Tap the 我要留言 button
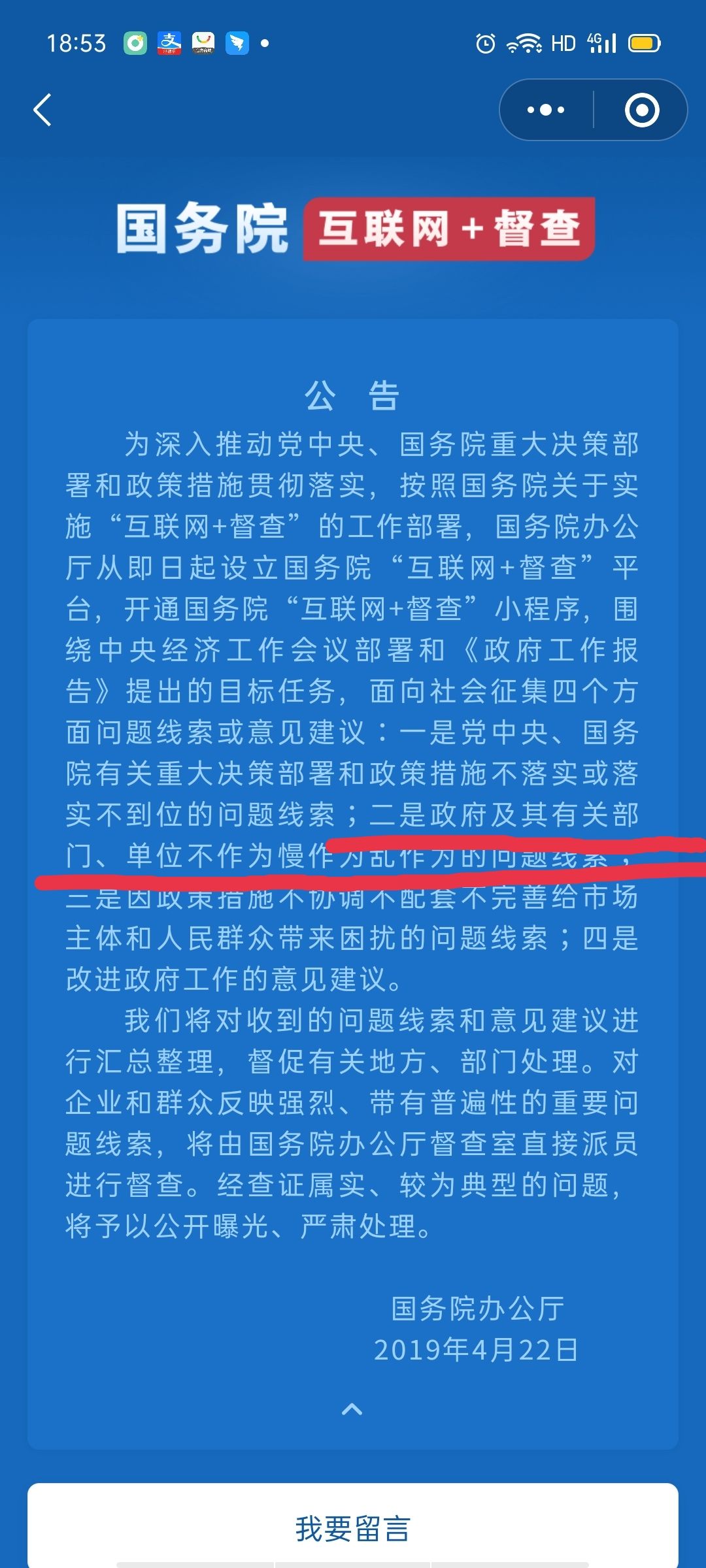The height and width of the screenshot is (1568, 706). [352, 1529]
